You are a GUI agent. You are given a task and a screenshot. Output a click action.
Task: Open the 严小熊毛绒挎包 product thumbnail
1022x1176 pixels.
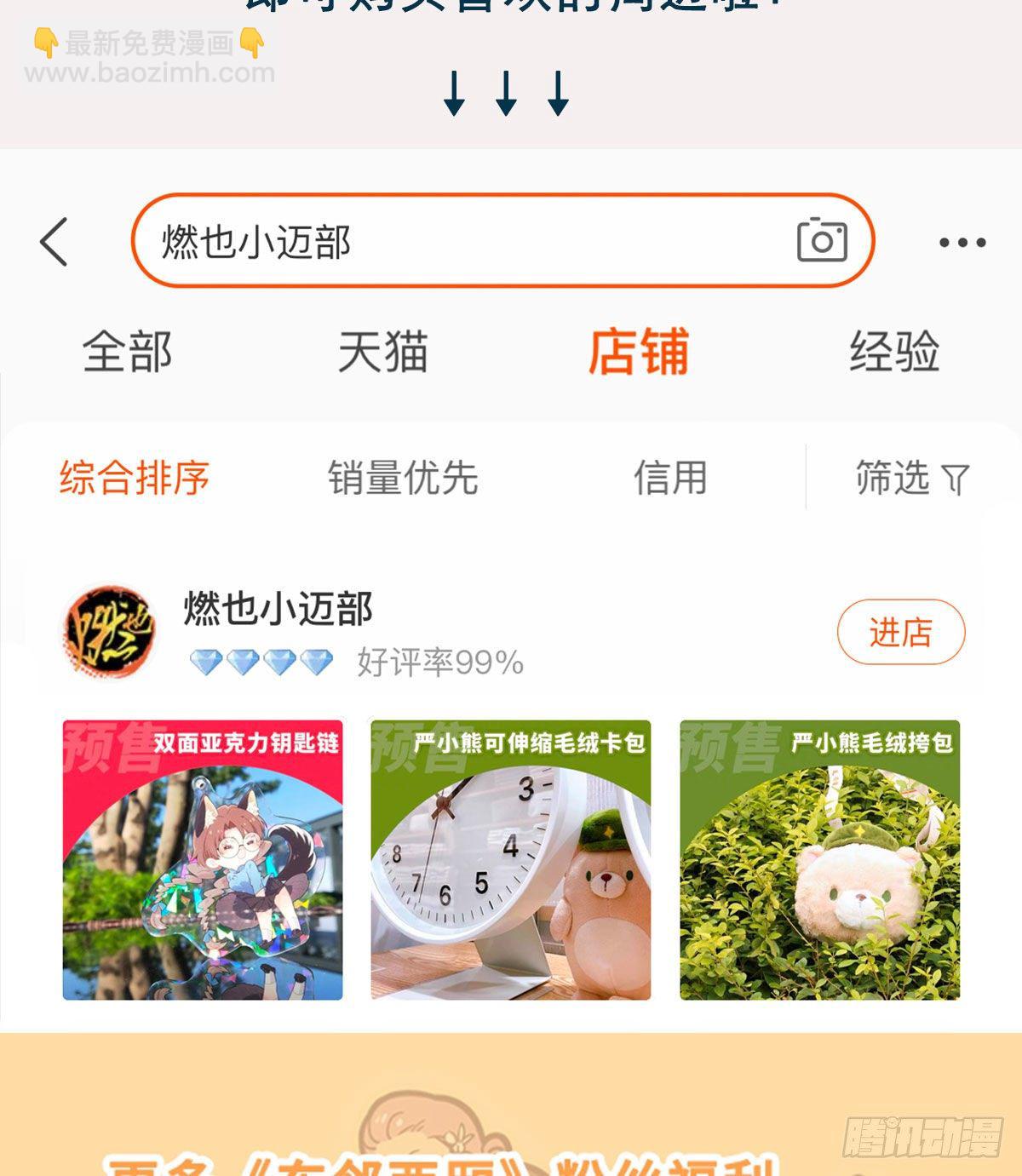(x=818, y=862)
